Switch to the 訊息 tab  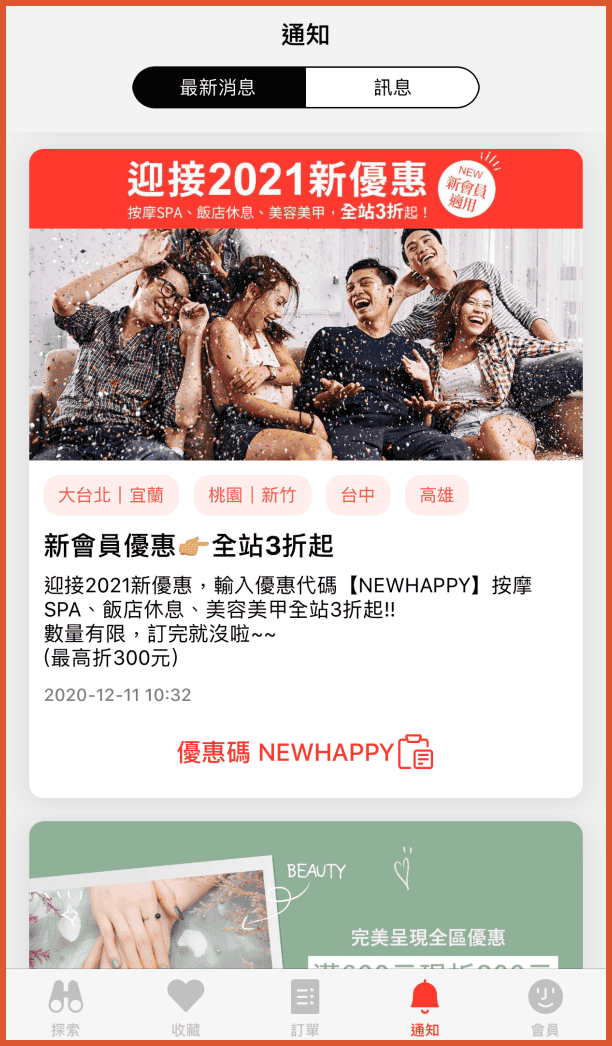(x=392, y=87)
